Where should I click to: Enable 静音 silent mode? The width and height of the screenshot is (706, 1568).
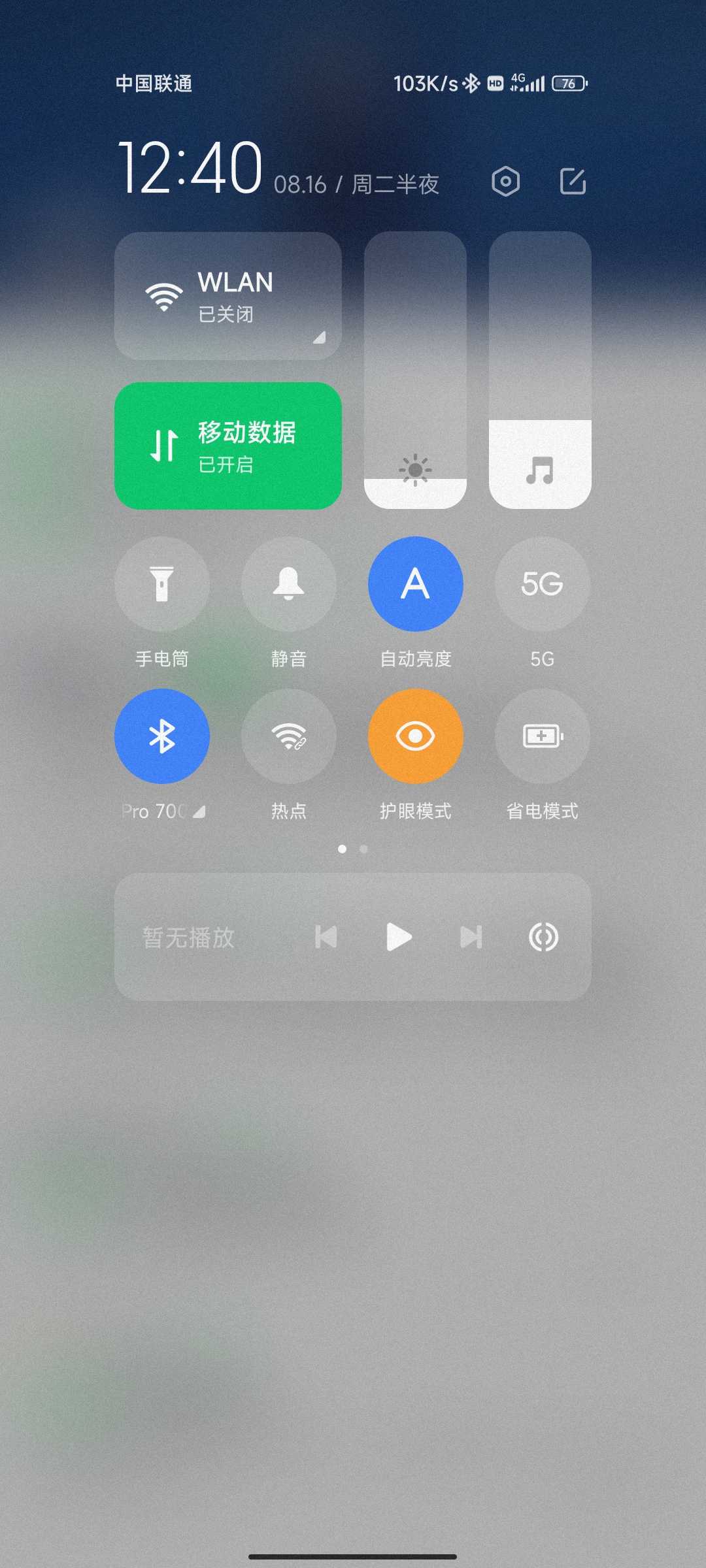(289, 584)
